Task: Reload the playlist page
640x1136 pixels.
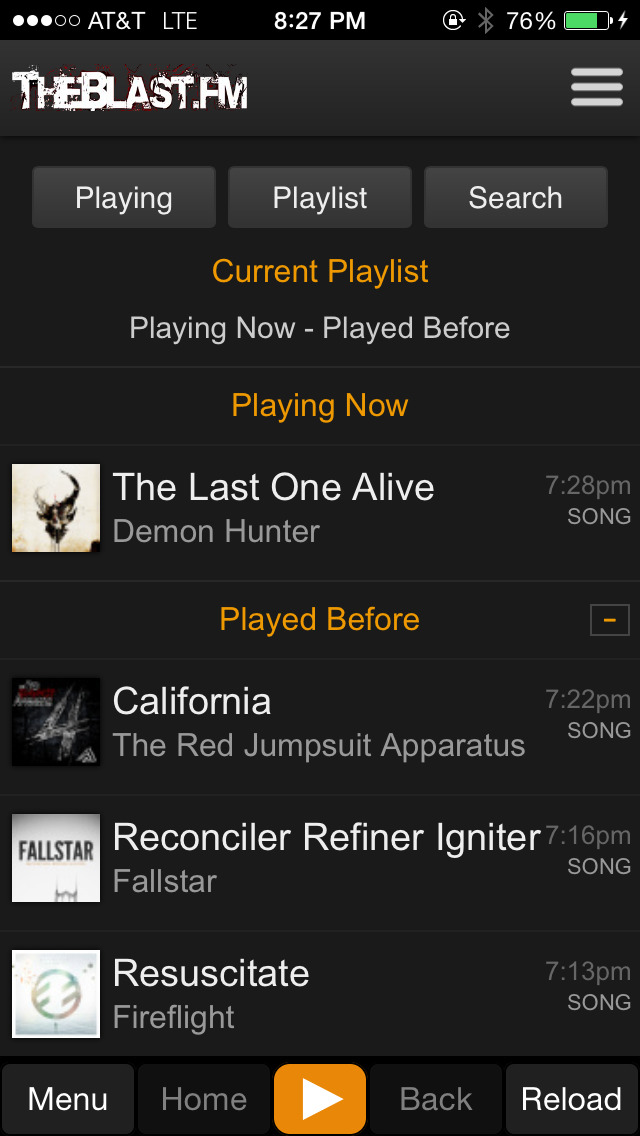Action: click(x=572, y=1099)
